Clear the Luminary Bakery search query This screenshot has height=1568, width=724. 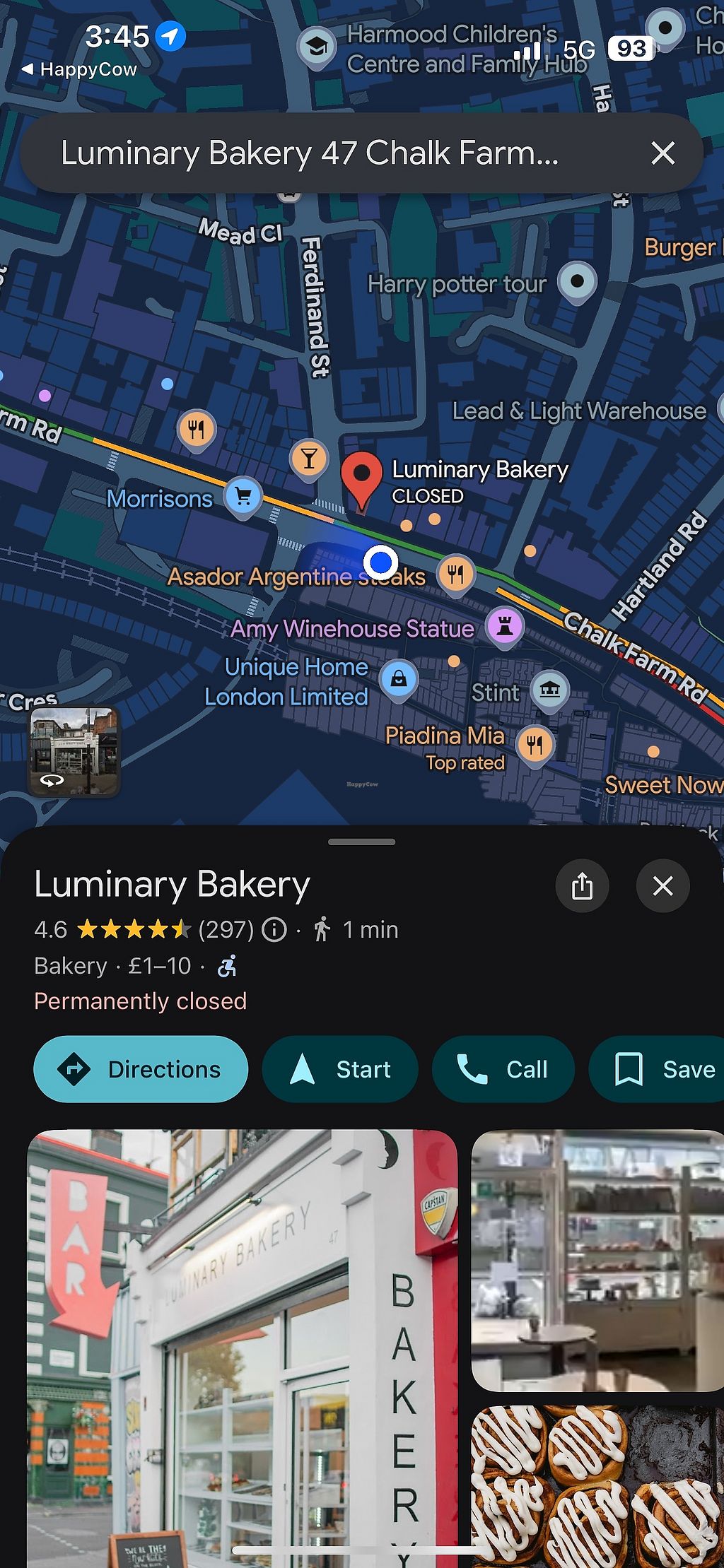[662, 153]
